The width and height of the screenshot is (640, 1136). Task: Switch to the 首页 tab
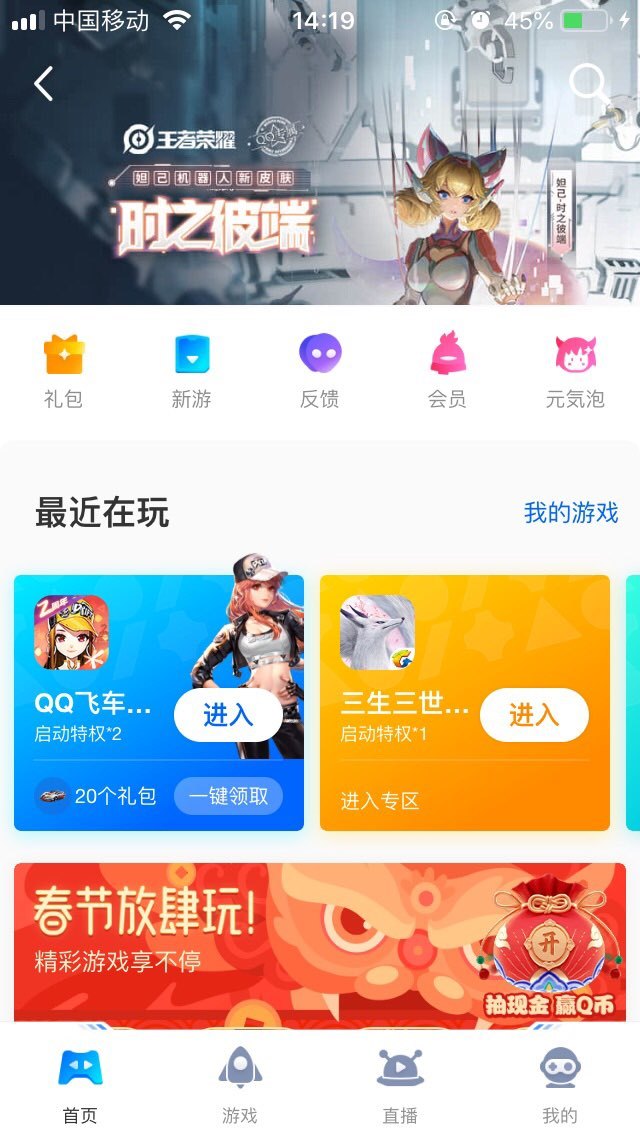coord(80,1085)
